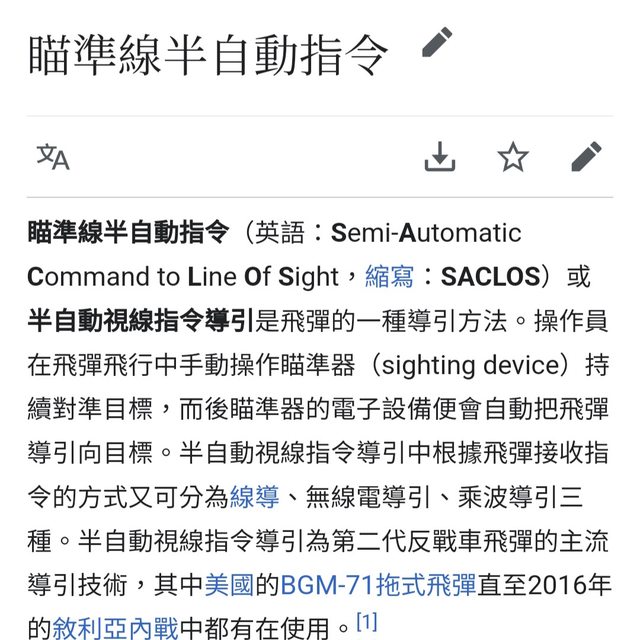Tap the pencil icon beside the title

[436, 43]
